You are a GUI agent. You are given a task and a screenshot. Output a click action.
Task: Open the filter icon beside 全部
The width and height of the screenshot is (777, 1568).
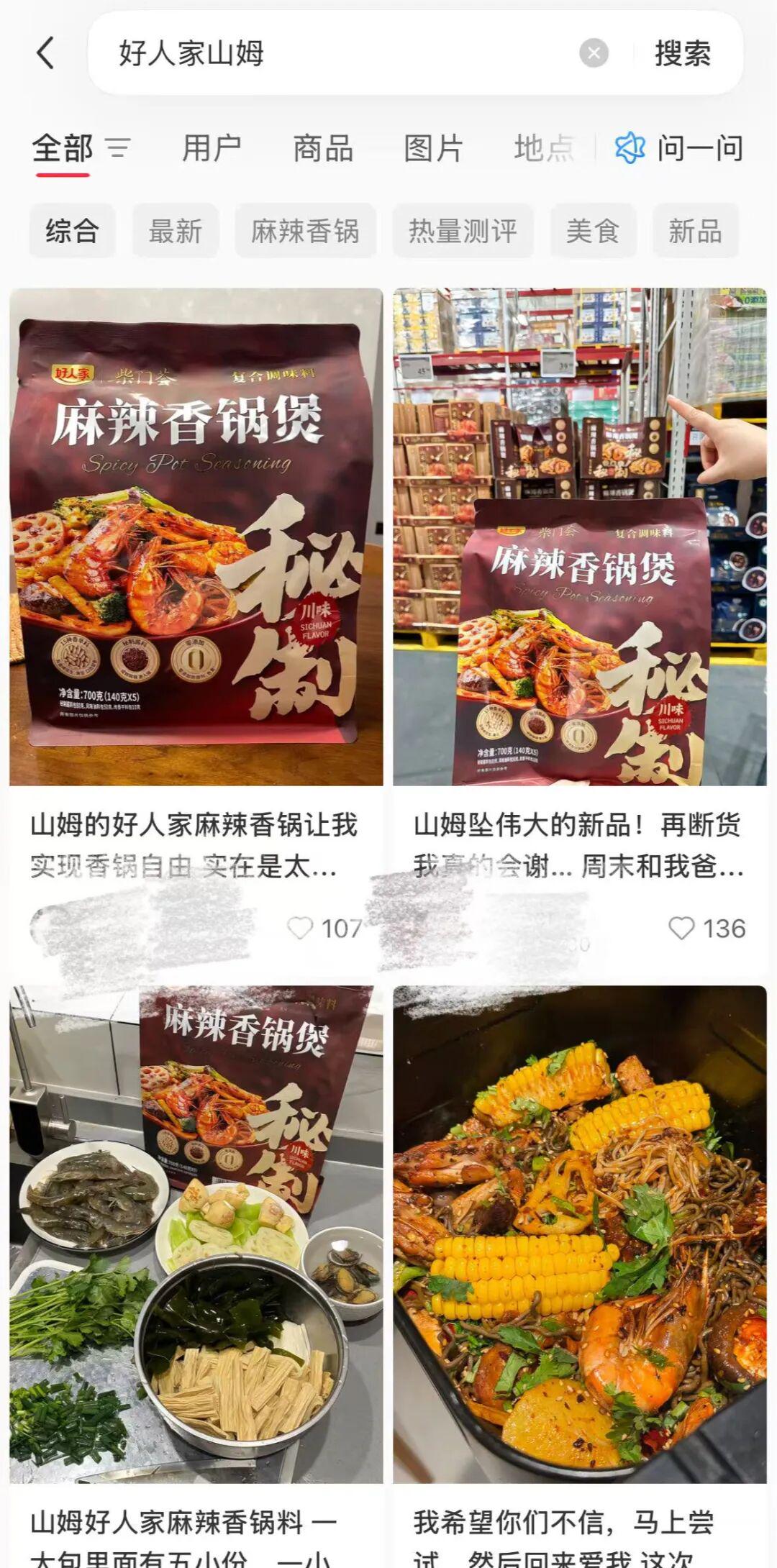(118, 148)
